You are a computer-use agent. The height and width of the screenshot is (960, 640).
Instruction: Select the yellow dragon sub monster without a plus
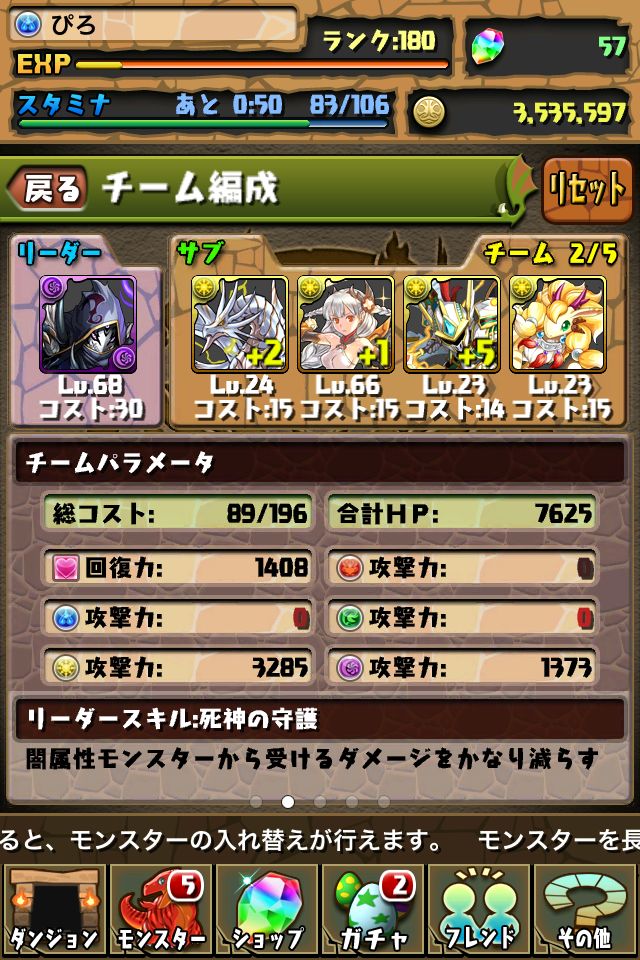point(557,324)
